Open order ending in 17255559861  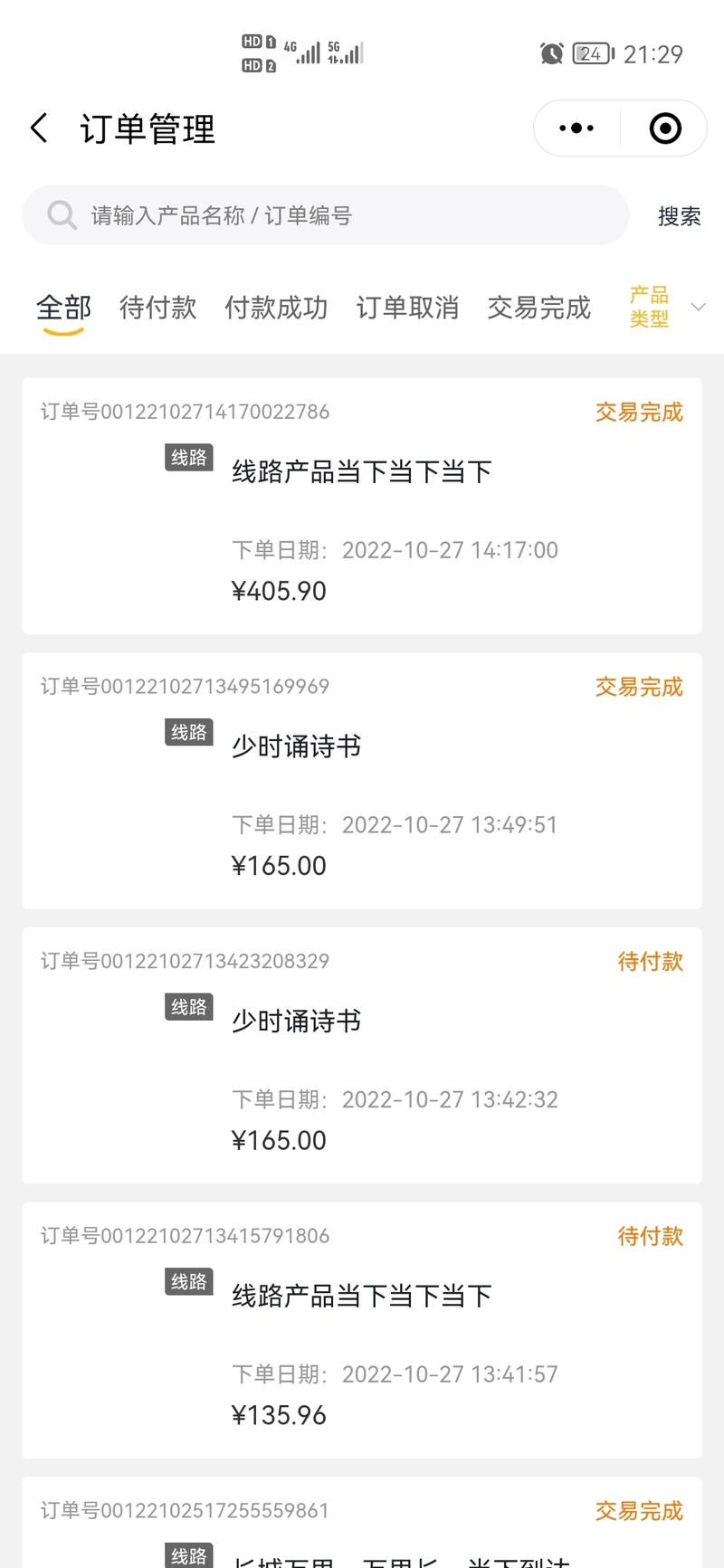coord(362,1523)
